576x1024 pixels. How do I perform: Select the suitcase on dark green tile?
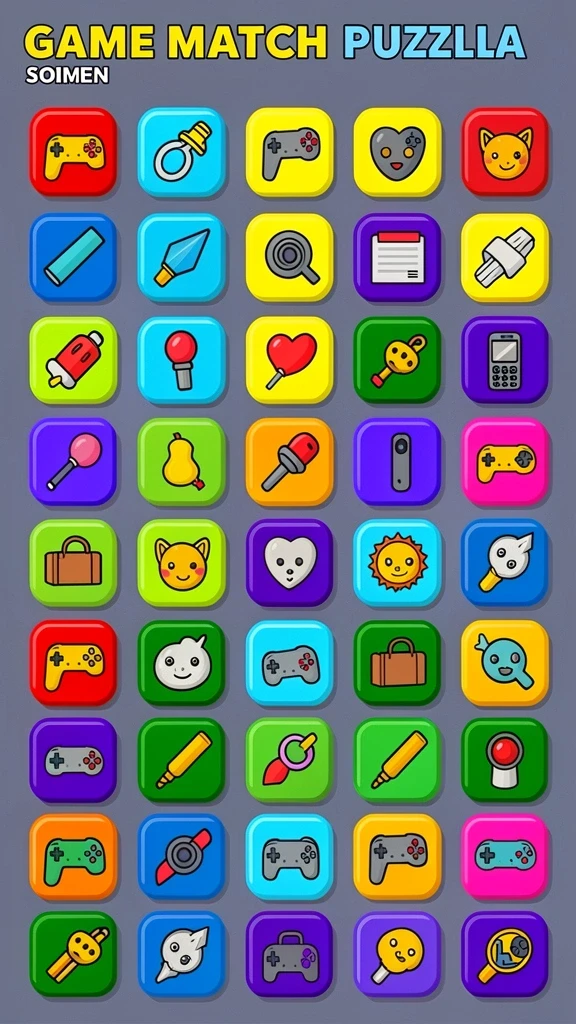click(x=397, y=663)
